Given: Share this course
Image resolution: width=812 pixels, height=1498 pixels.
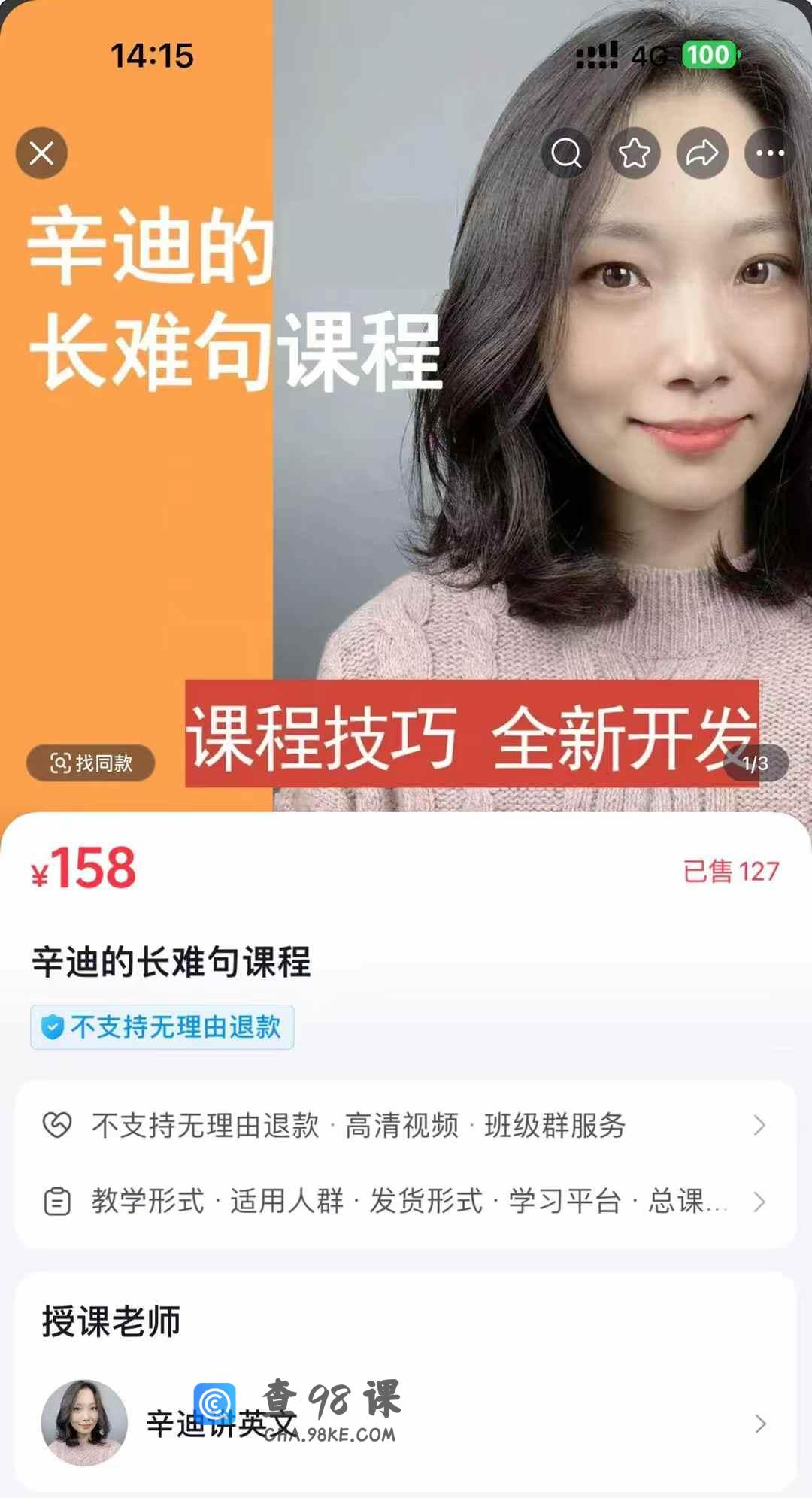Looking at the screenshot, I should (x=702, y=153).
